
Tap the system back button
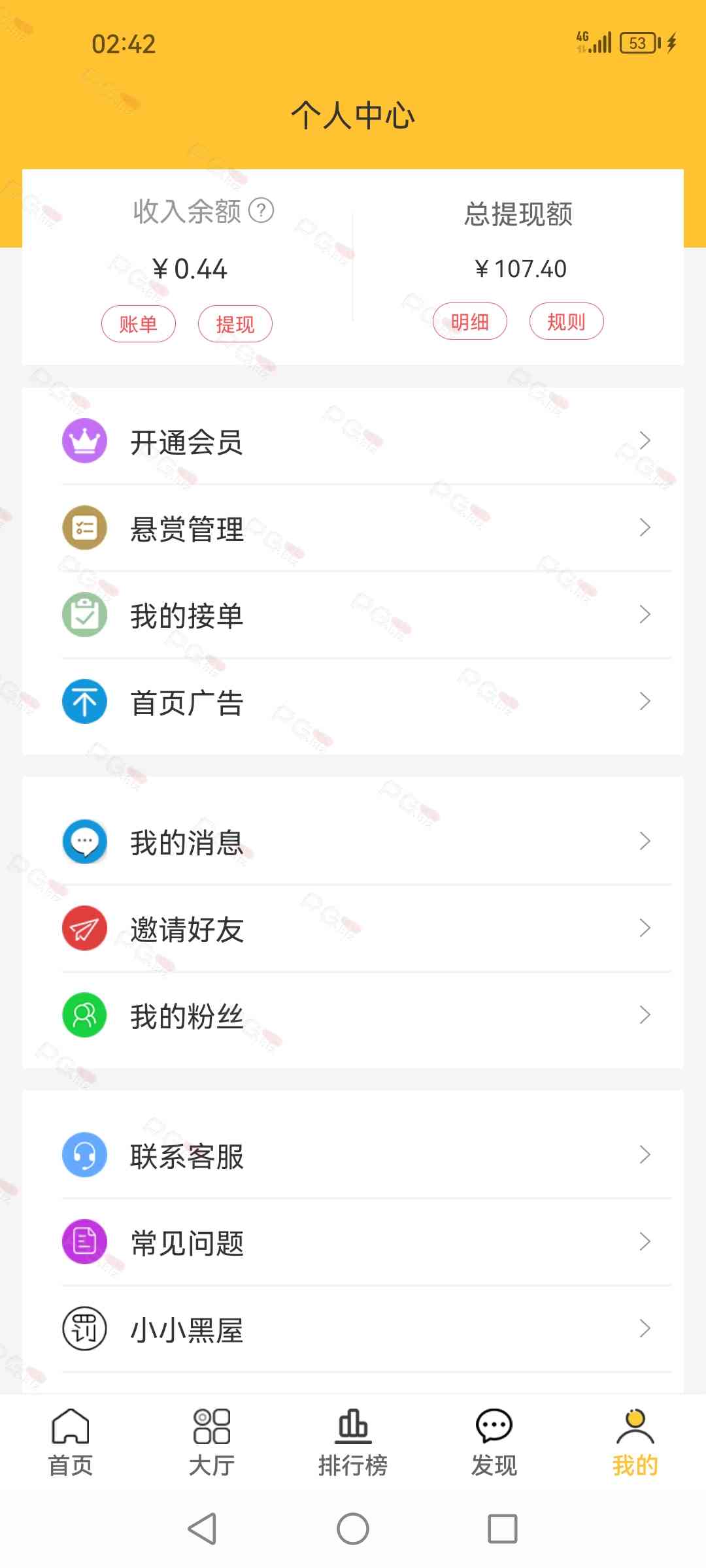tap(202, 1529)
